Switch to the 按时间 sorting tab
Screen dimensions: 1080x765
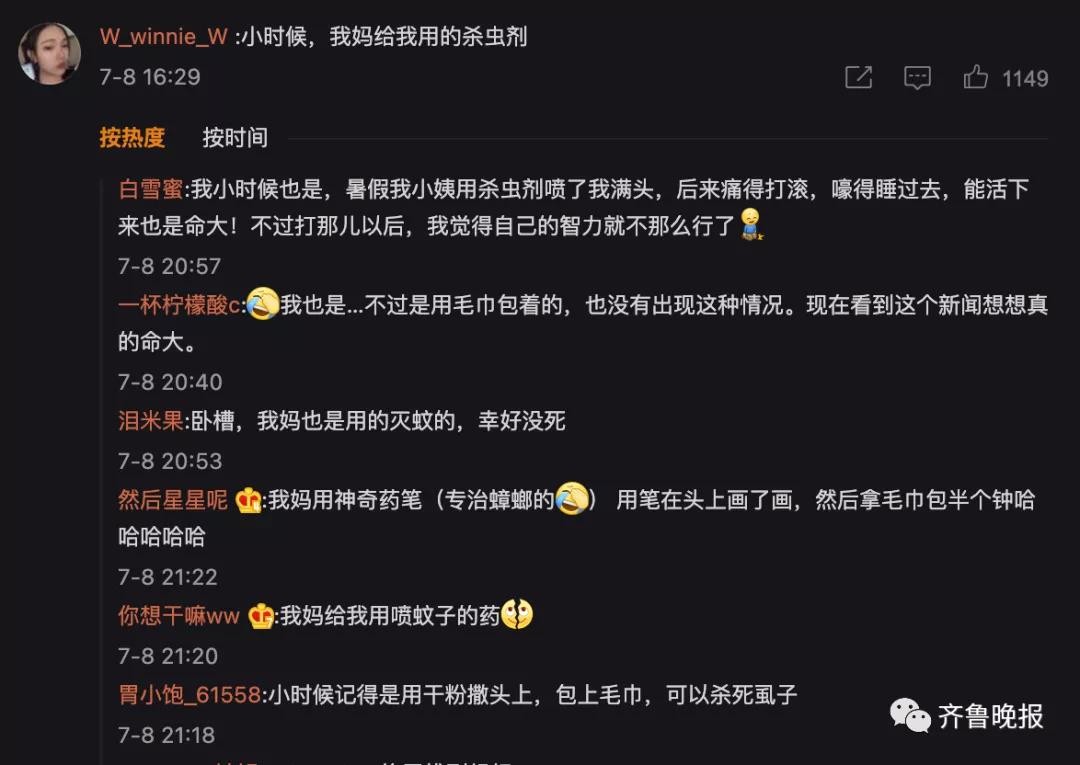[235, 138]
